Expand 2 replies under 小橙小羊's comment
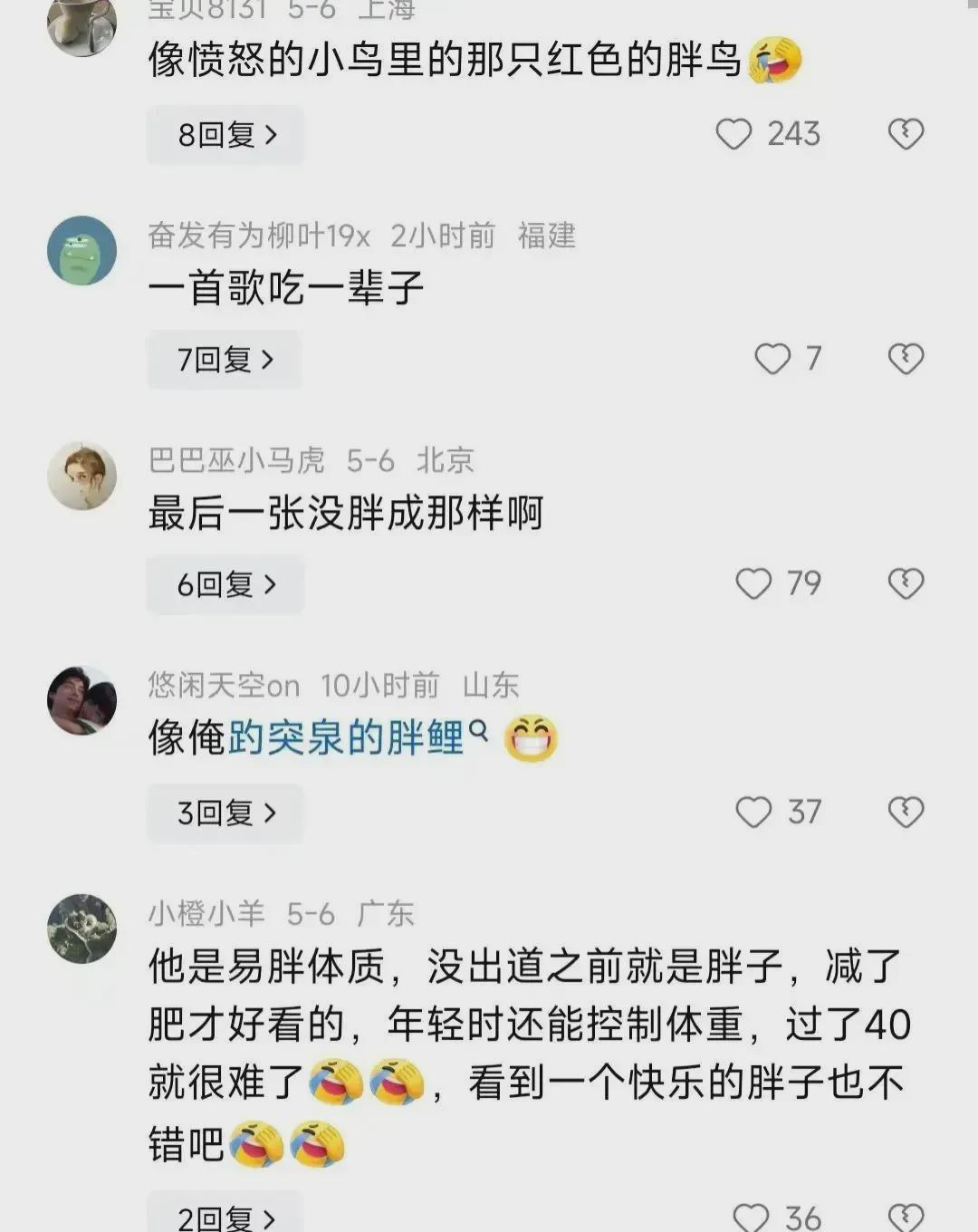 [225, 1216]
